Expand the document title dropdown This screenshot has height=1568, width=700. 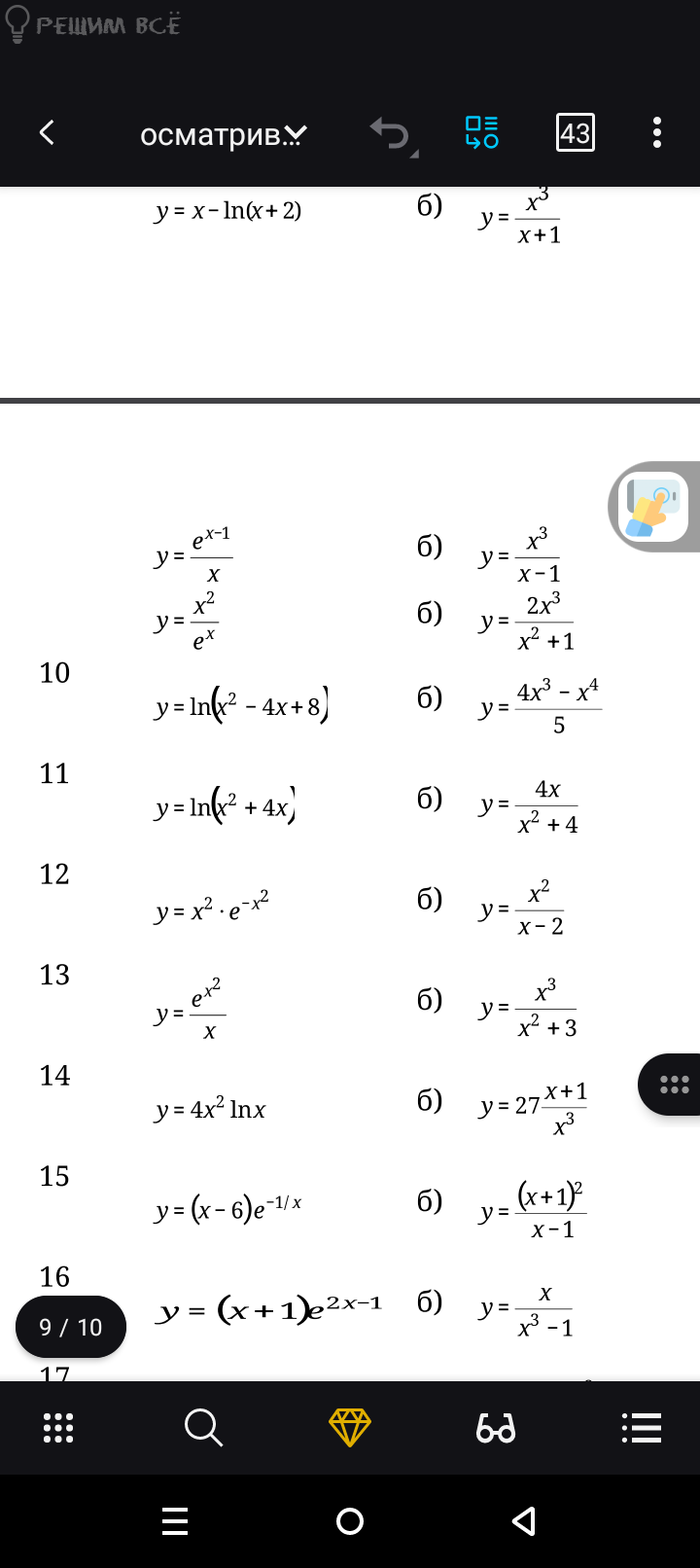click(x=224, y=134)
